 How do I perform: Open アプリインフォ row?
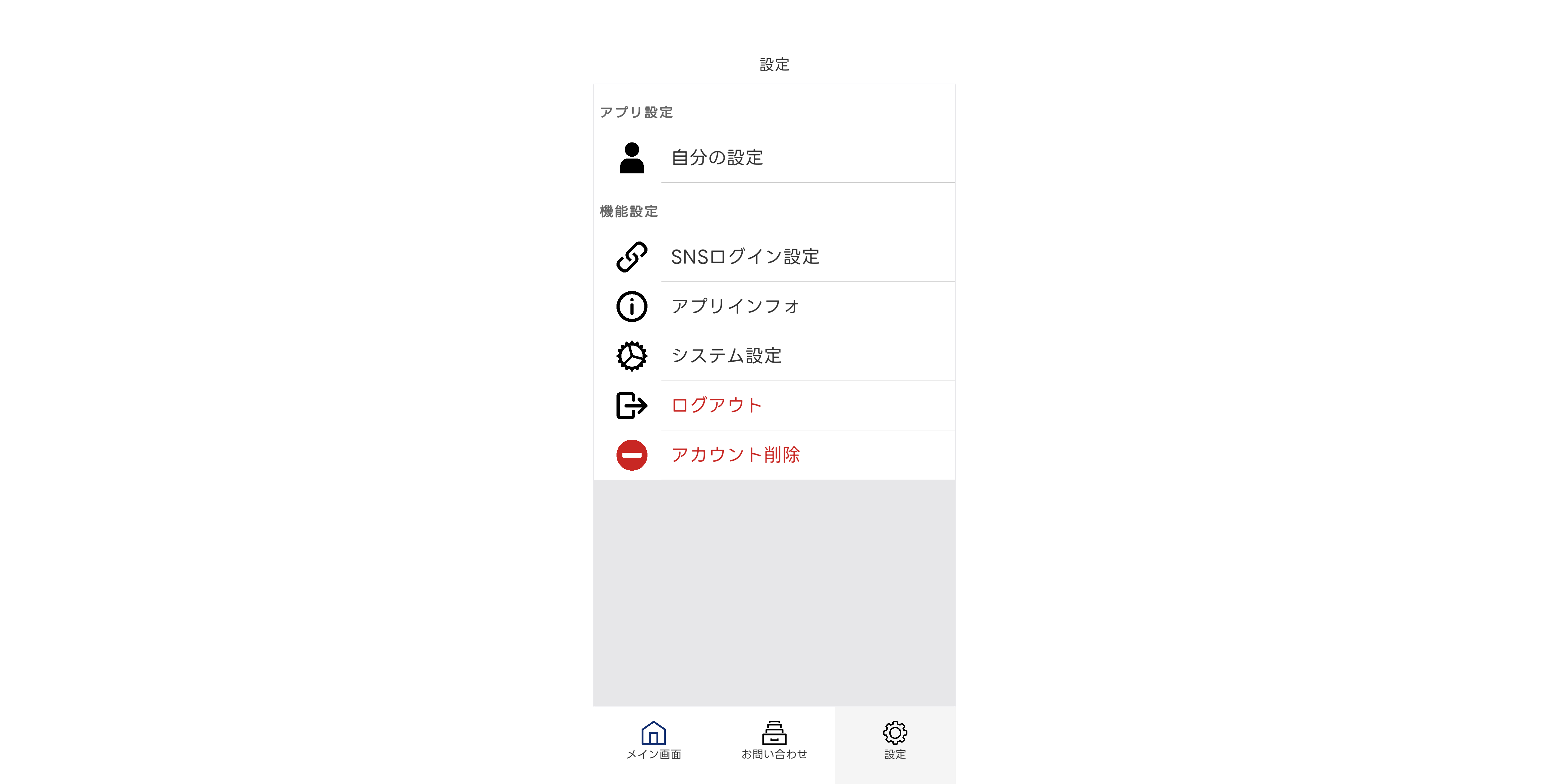pyautogui.click(x=774, y=306)
